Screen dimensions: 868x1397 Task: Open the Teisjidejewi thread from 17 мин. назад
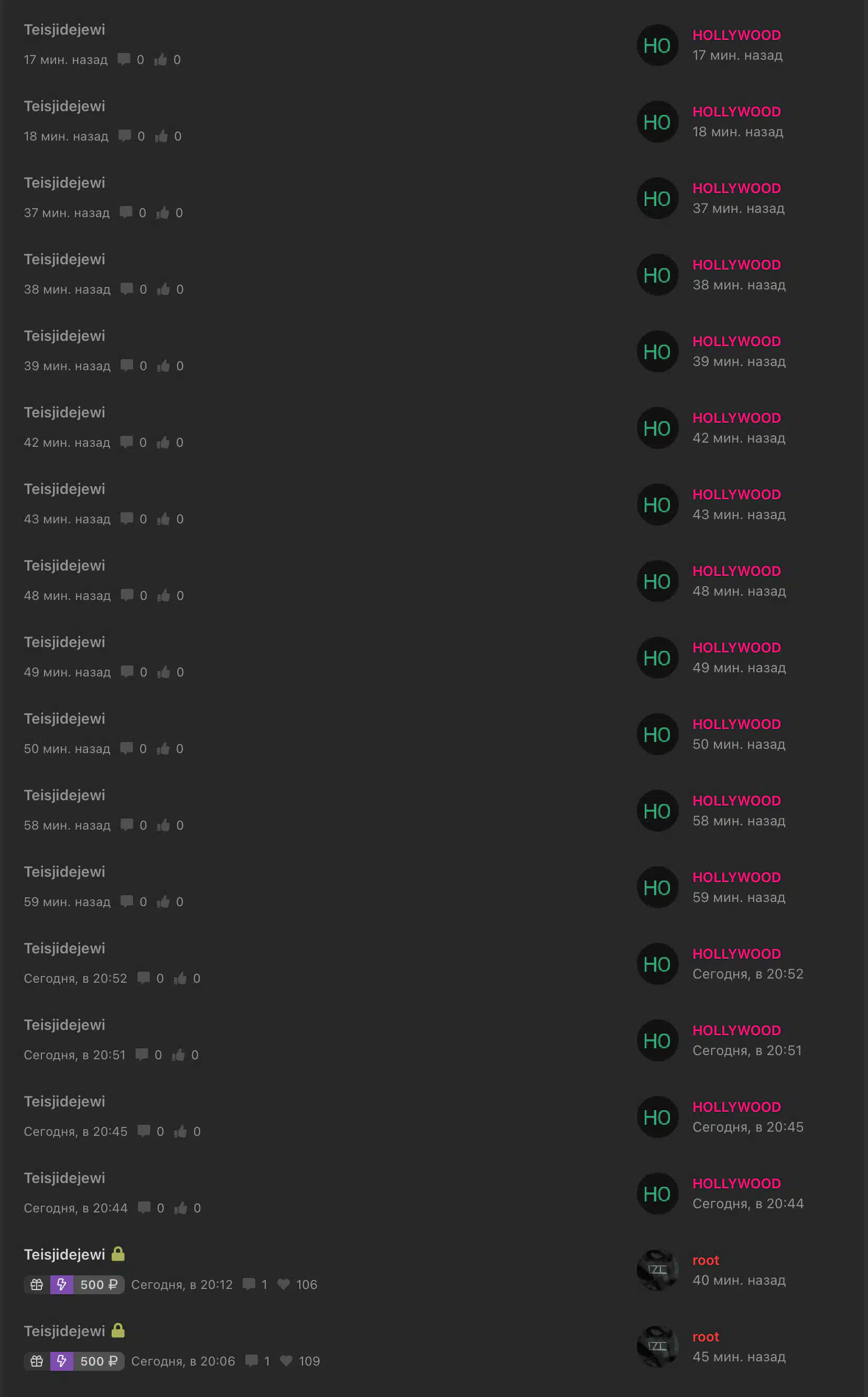coord(64,30)
